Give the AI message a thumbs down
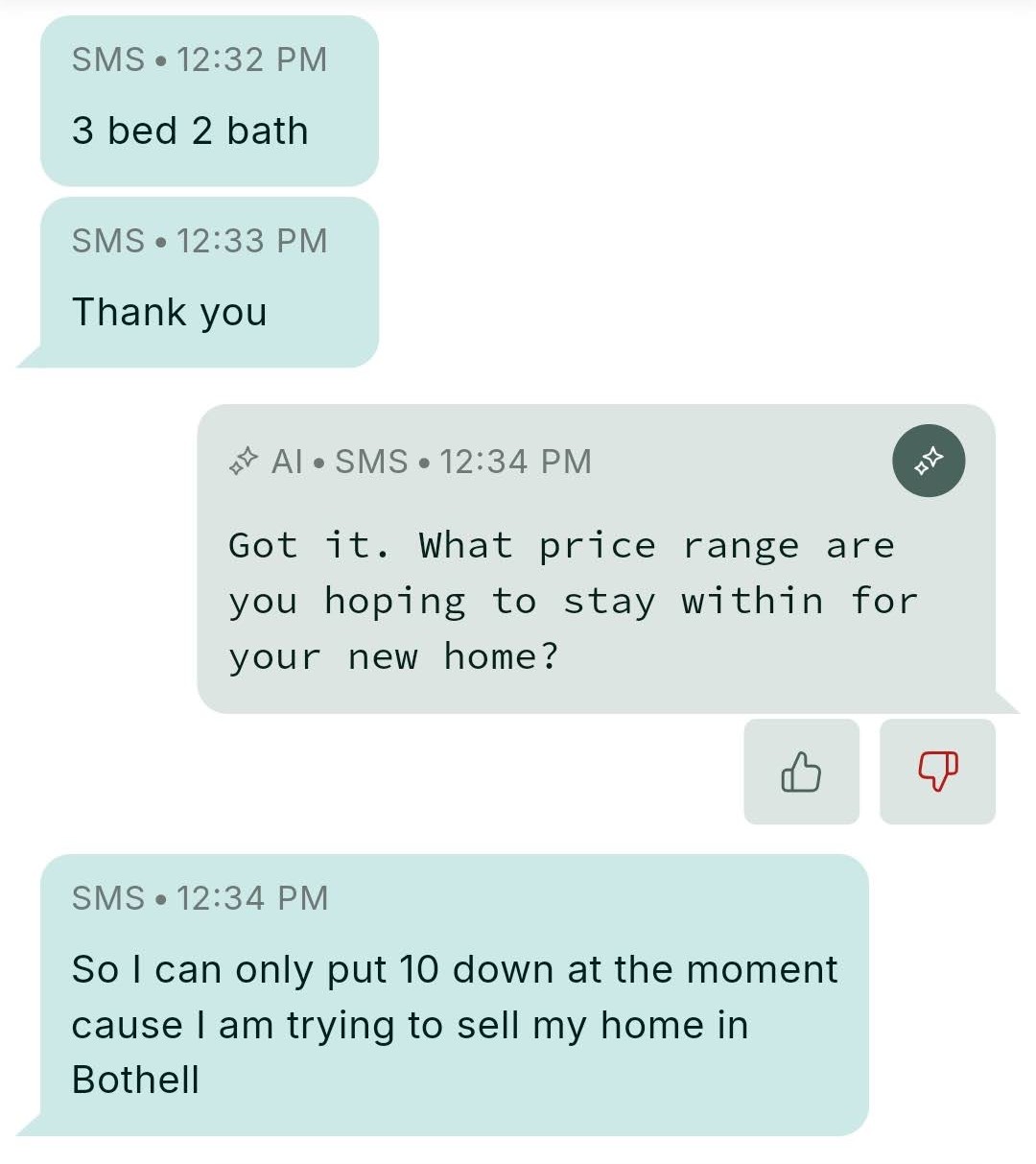1036x1164 pixels. click(x=937, y=772)
